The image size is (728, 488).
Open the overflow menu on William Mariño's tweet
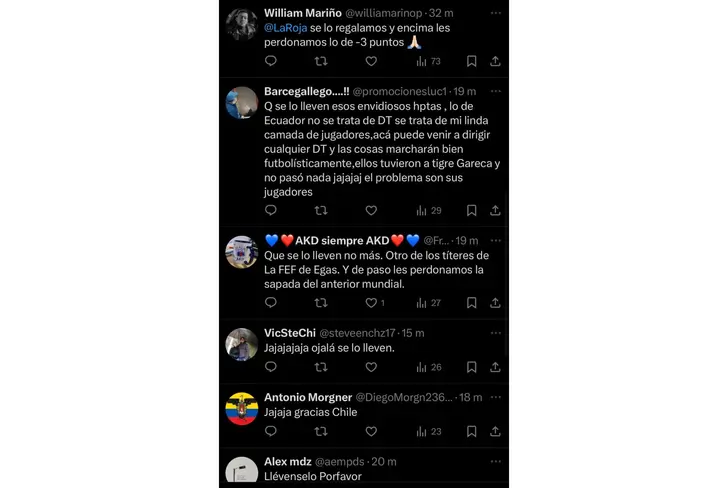(495, 12)
